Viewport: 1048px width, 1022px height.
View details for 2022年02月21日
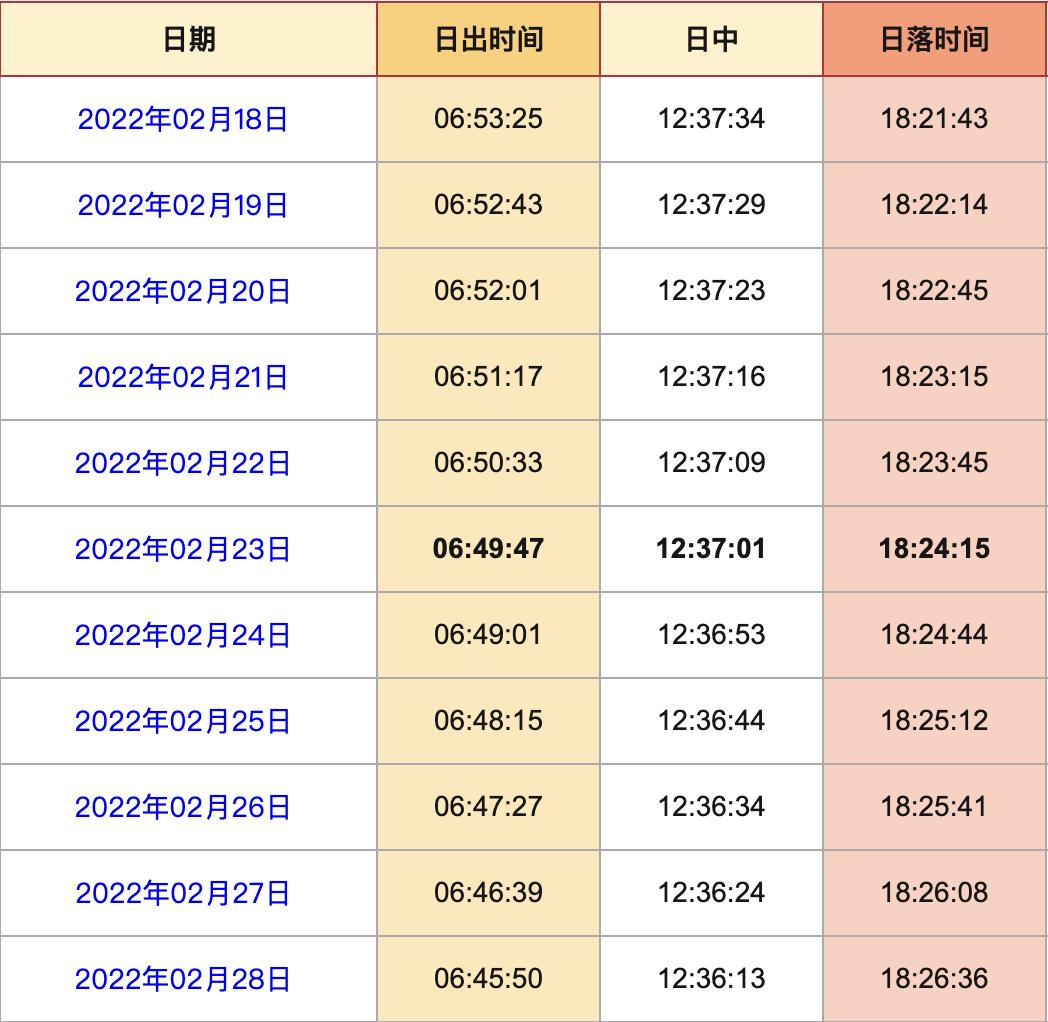coord(183,378)
